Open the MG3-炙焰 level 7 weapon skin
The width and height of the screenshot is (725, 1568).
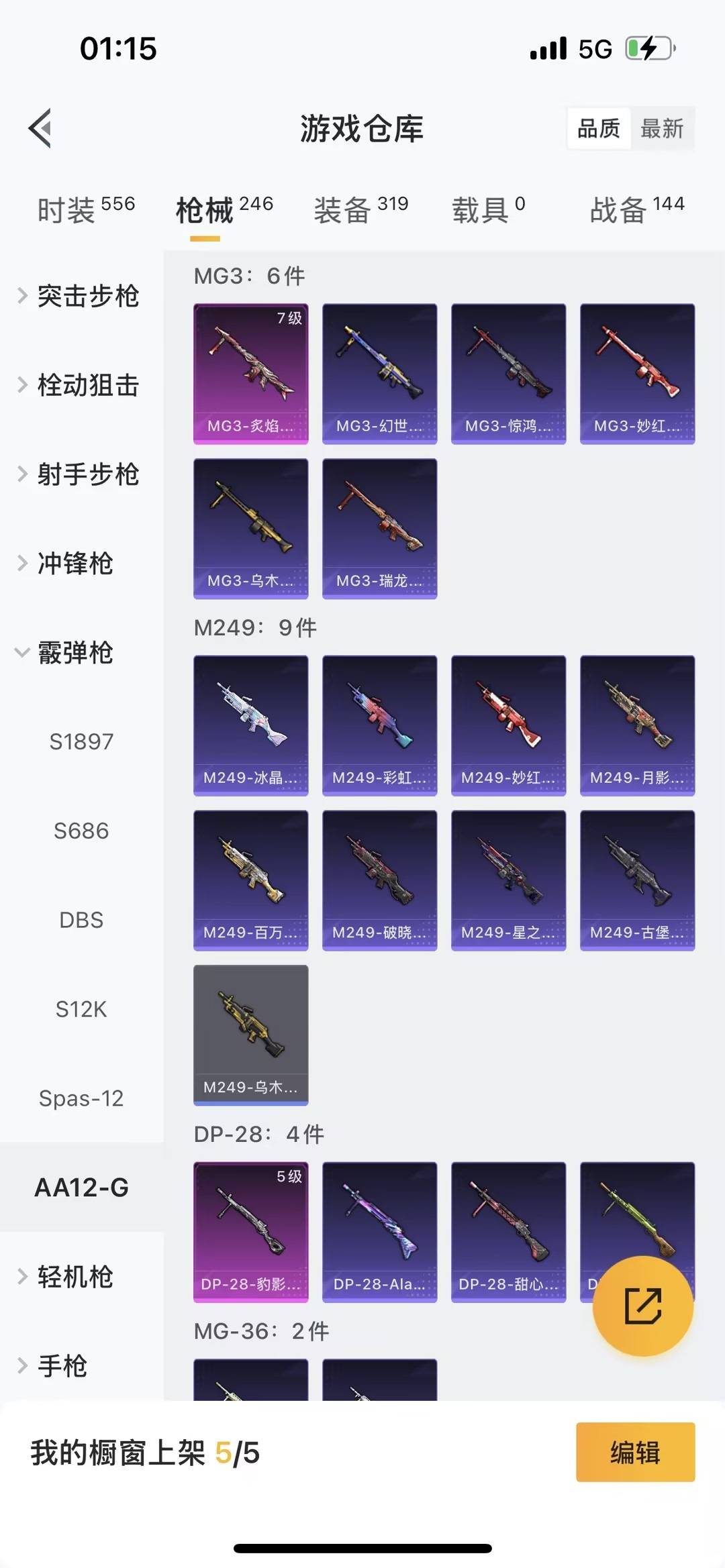(x=250, y=372)
